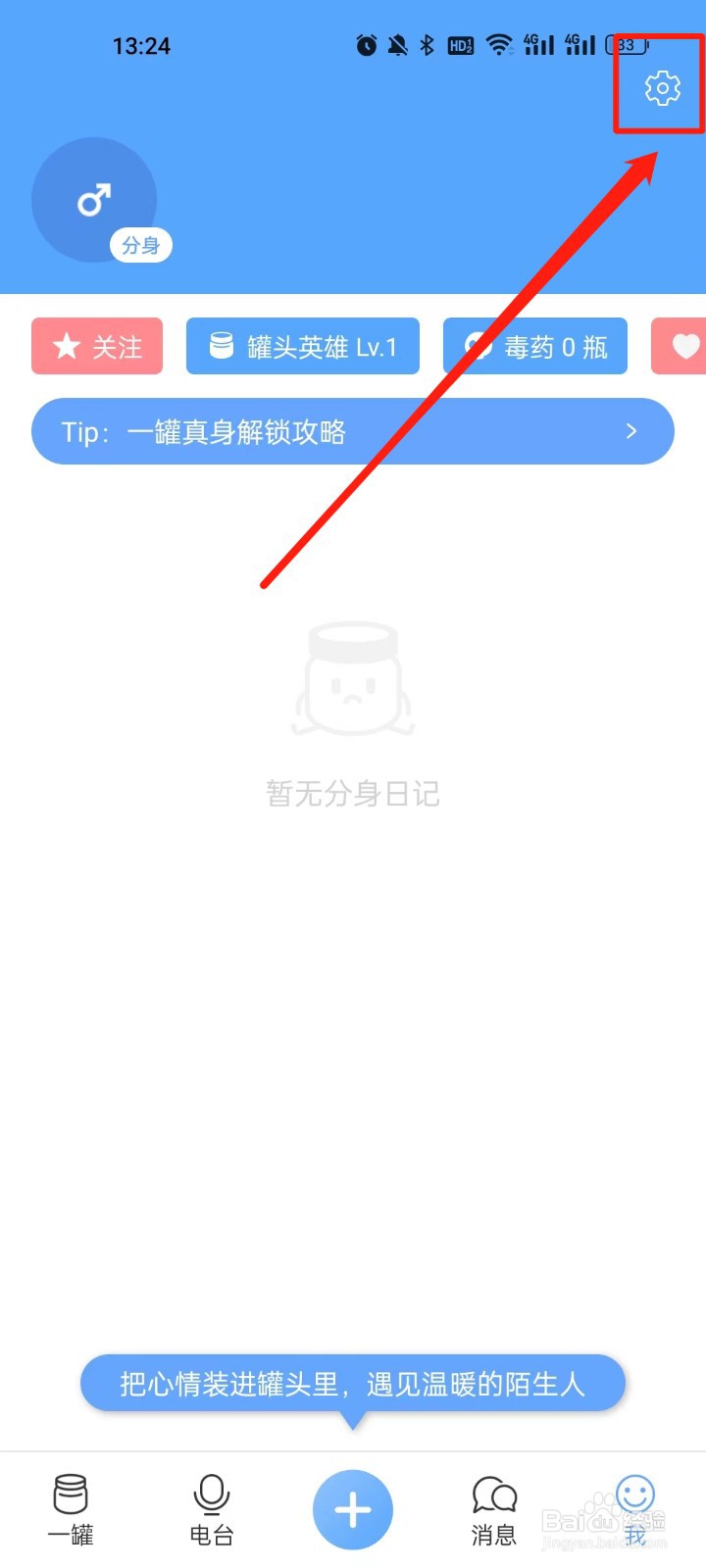Image resolution: width=706 pixels, height=1568 pixels.
Task: Switch to the 电台 tab
Action: coord(212,1509)
